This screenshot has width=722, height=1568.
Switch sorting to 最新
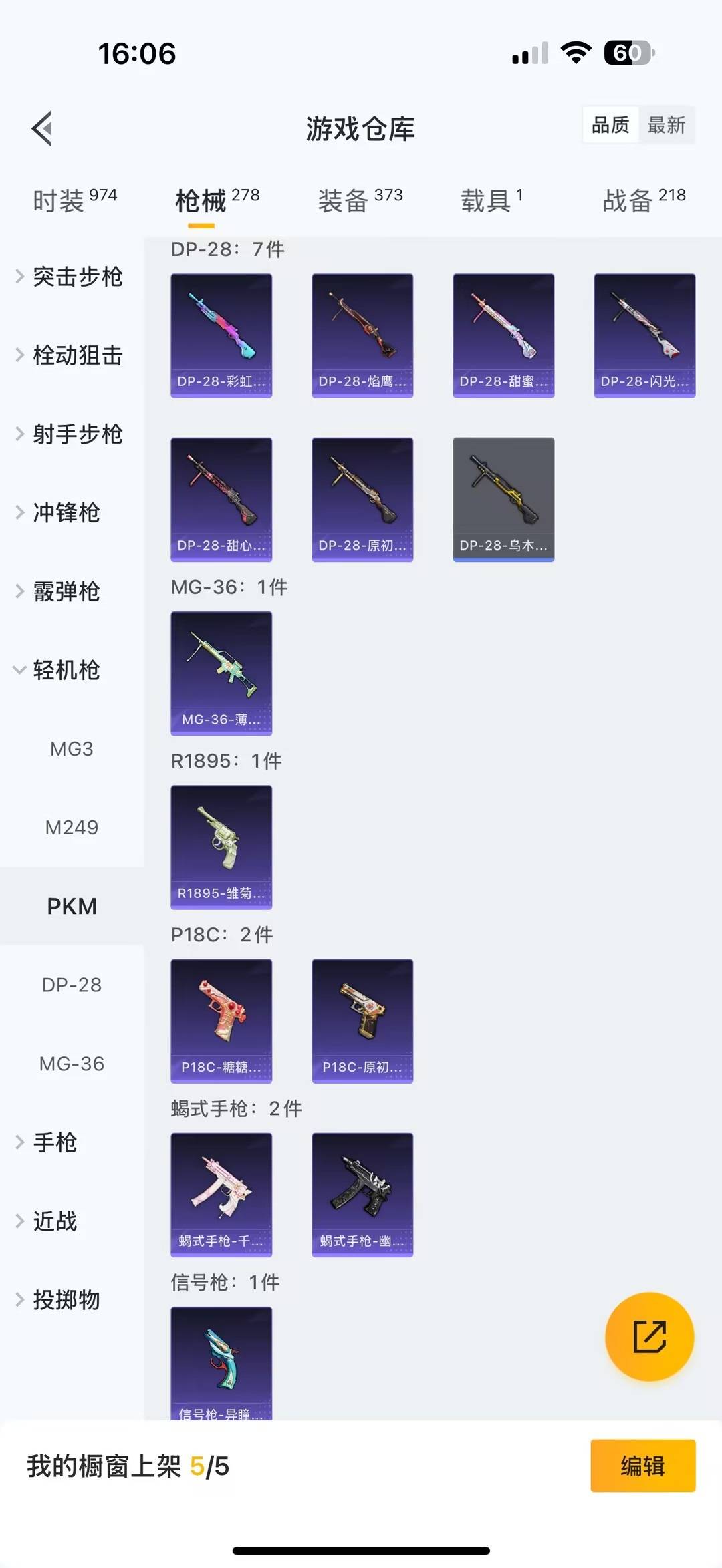coord(667,125)
